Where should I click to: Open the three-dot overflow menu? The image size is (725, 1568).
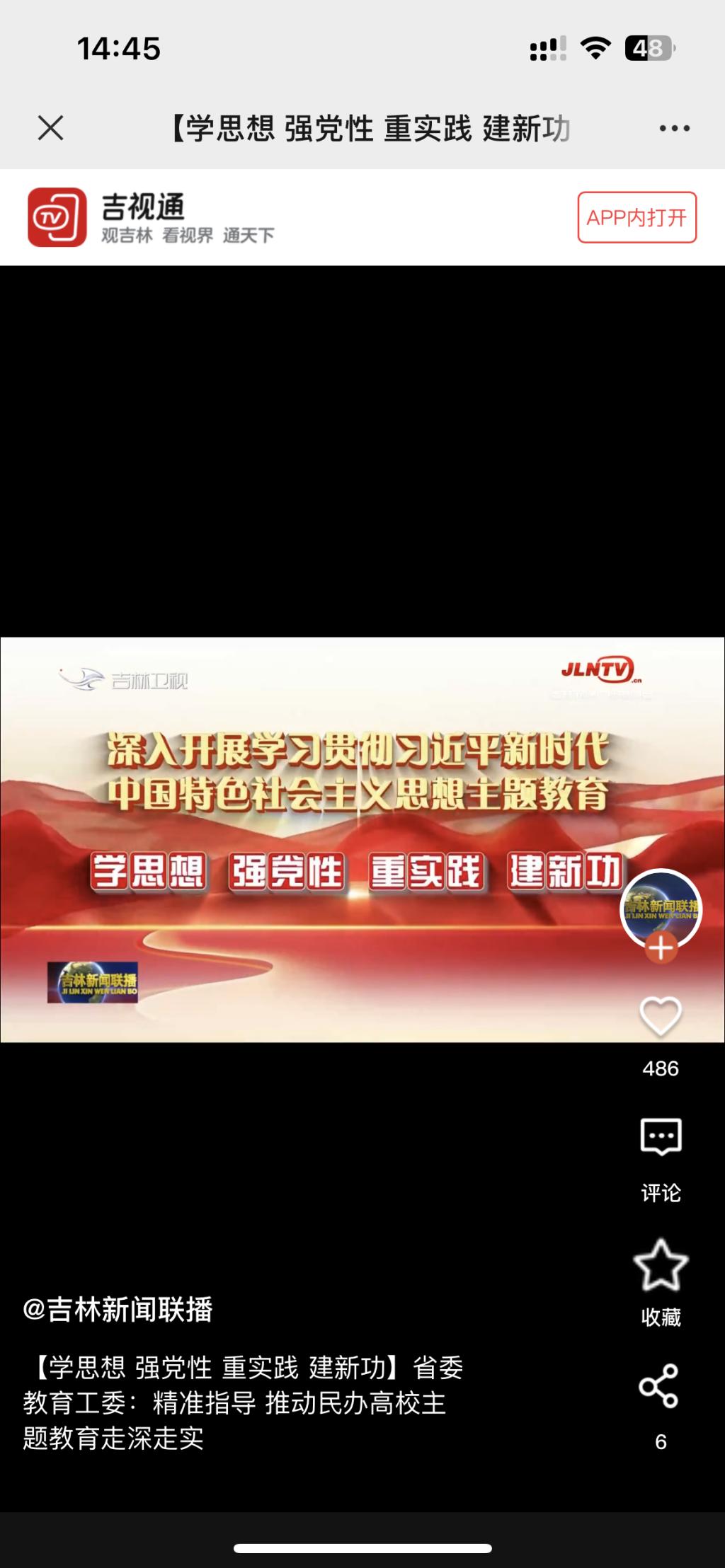pyautogui.click(x=674, y=128)
